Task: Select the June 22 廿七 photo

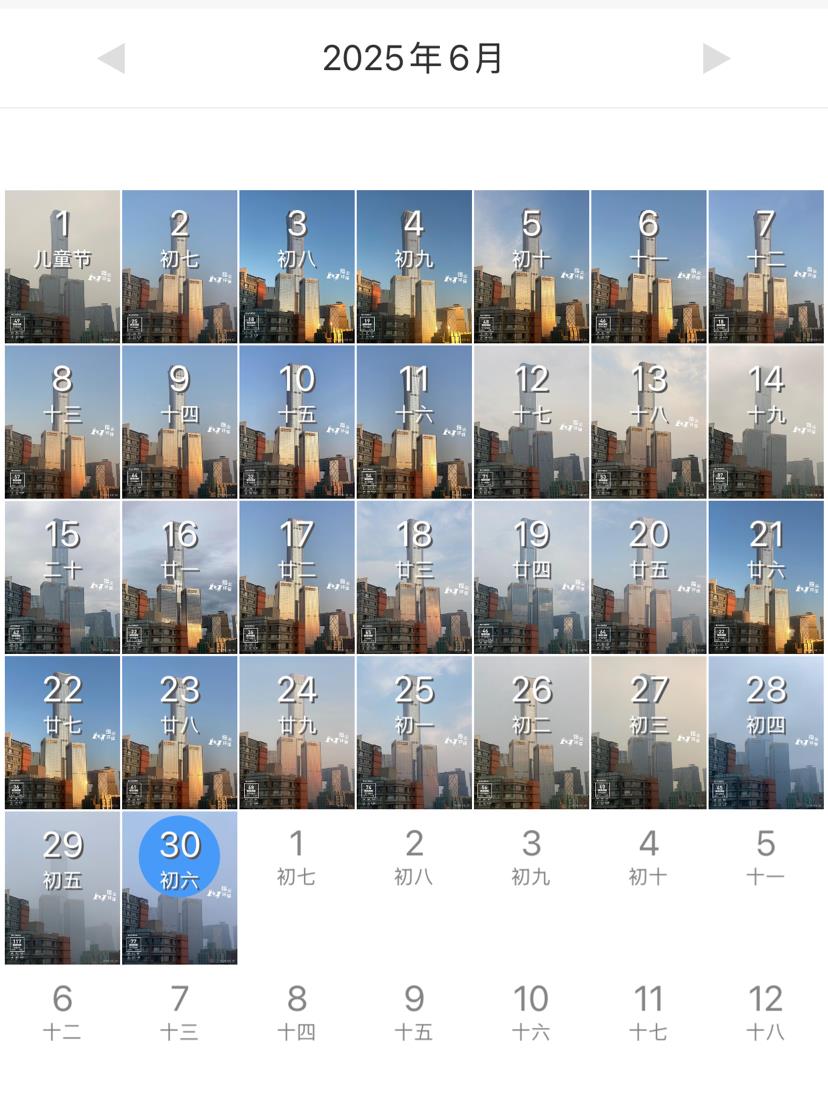Action: point(62,732)
